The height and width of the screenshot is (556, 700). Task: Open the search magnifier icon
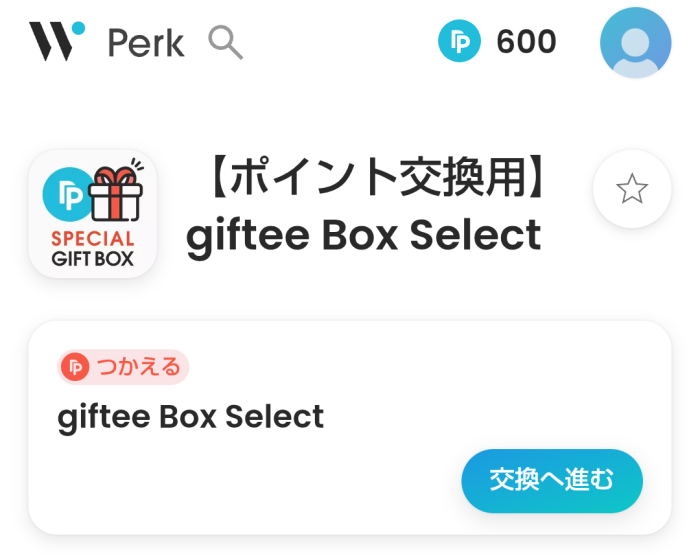point(225,42)
